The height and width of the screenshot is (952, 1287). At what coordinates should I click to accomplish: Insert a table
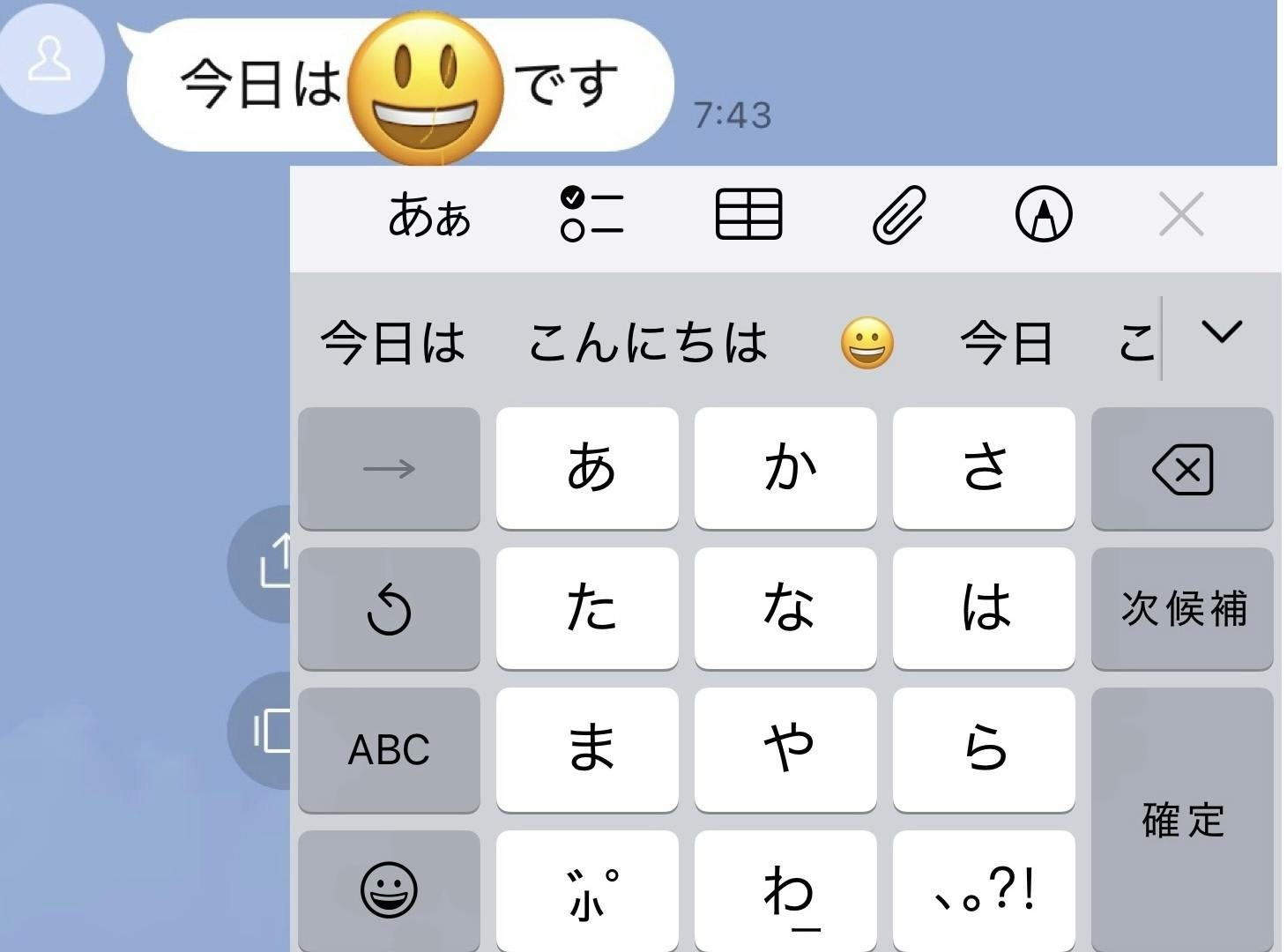(x=748, y=214)
